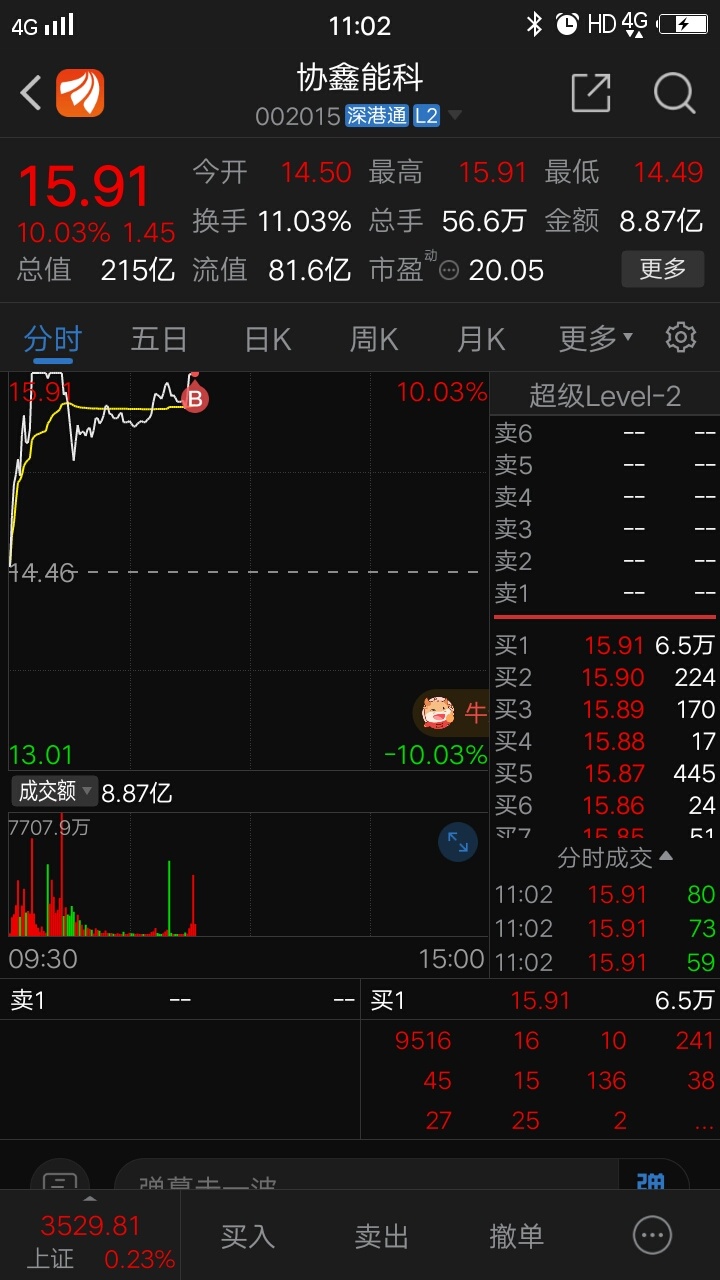Switch to the 五日 chart tab
This screenshot has height=1280, width=720.
[159, 339]
